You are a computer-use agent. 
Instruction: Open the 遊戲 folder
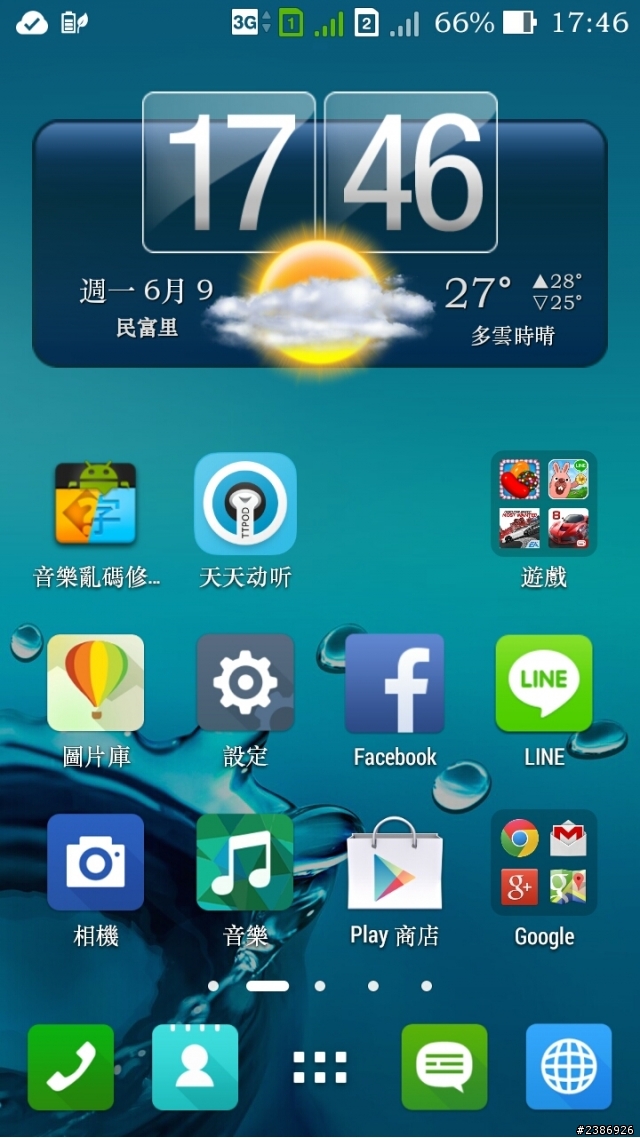click(544, 504)
